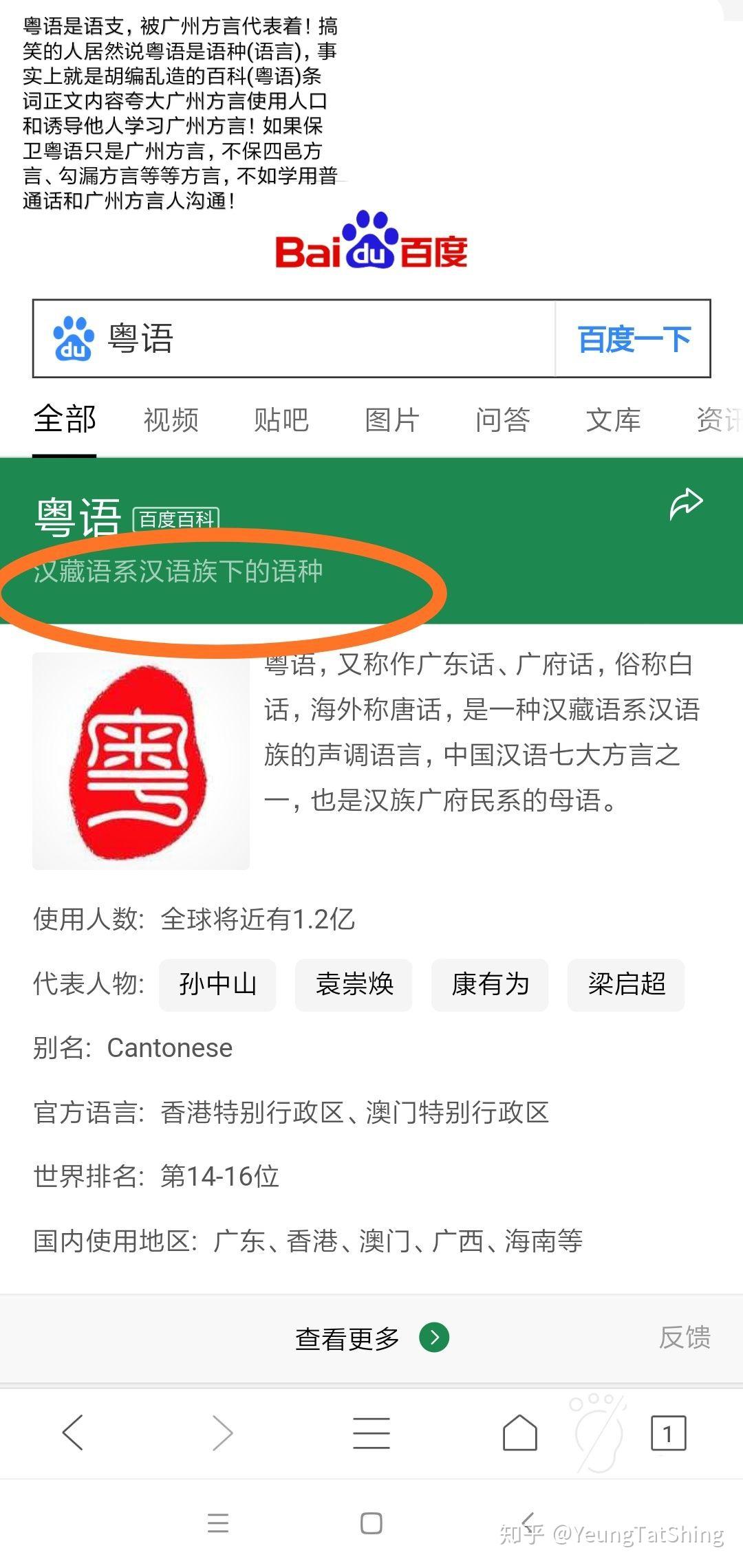This screenshot has height=1568, width=743.
Task: Switch to the 图片 tab
Action: click(x=391, y=420)
